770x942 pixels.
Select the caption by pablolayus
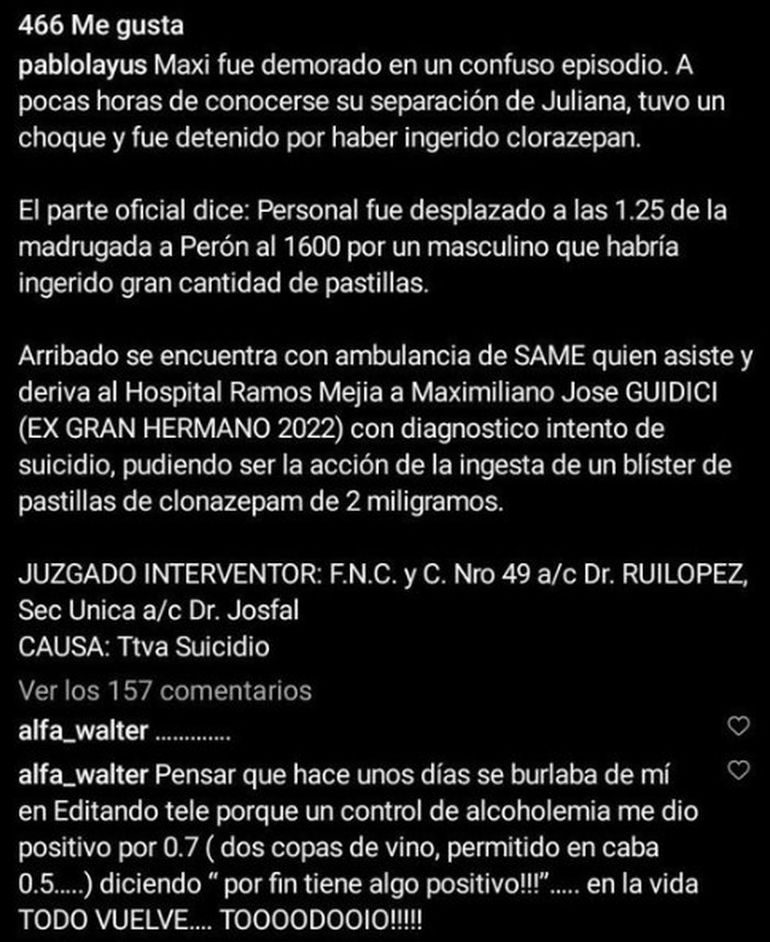pyautogui.click(x=380, y=100)
